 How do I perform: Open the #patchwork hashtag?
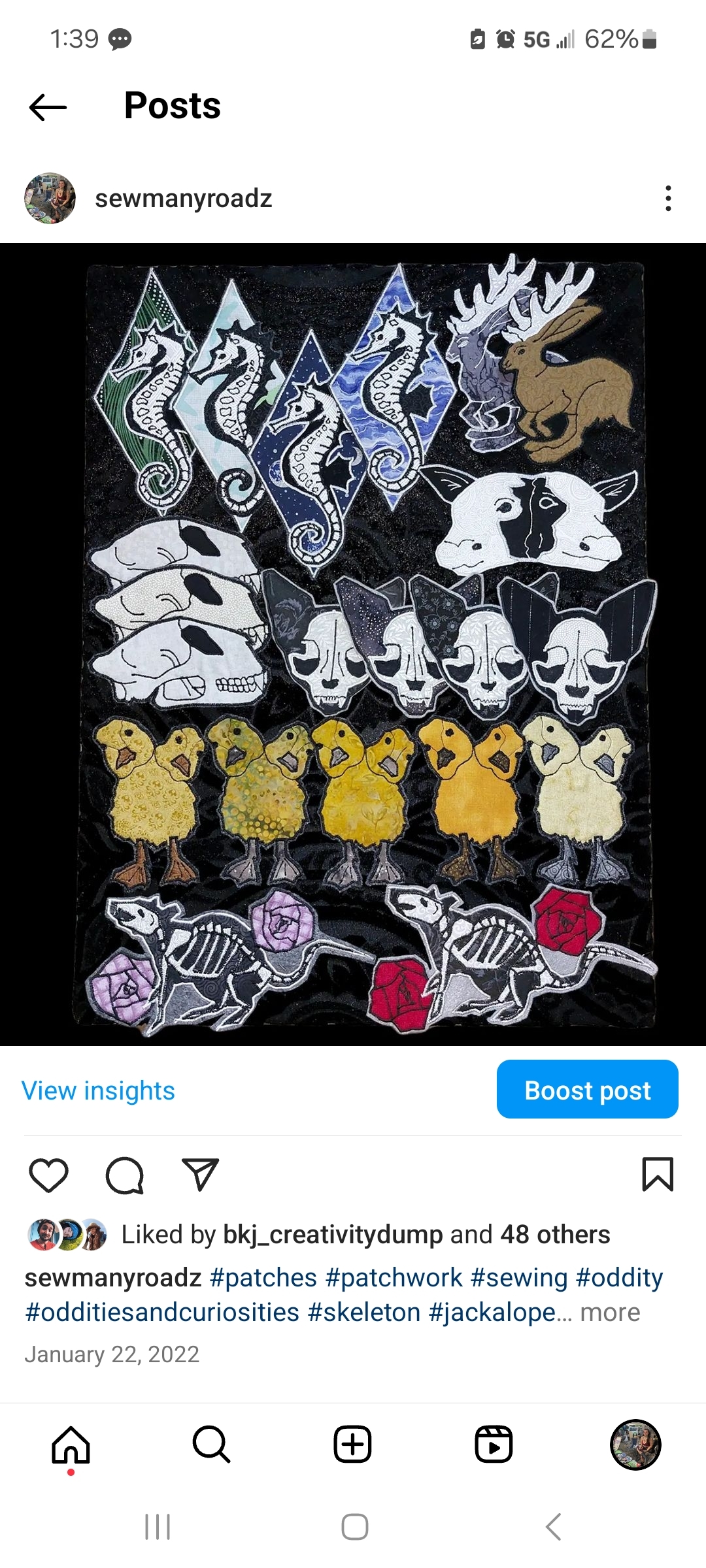[394, 1277]
